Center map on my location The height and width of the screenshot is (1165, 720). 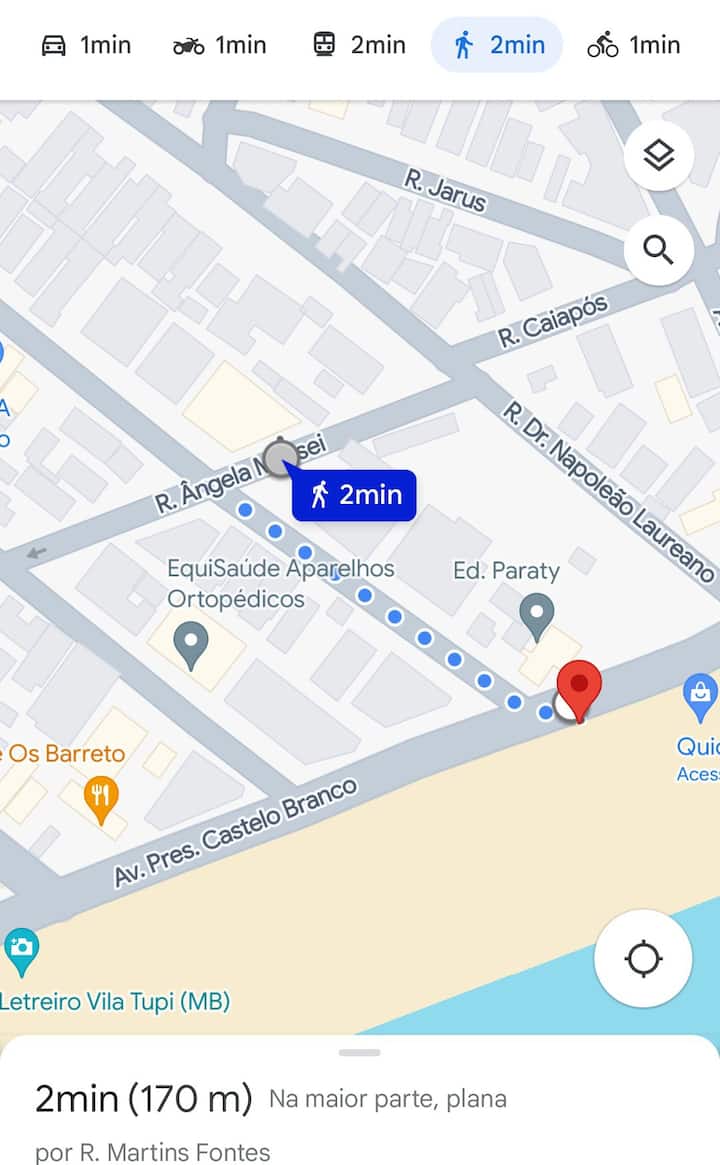tap(643, 959)
